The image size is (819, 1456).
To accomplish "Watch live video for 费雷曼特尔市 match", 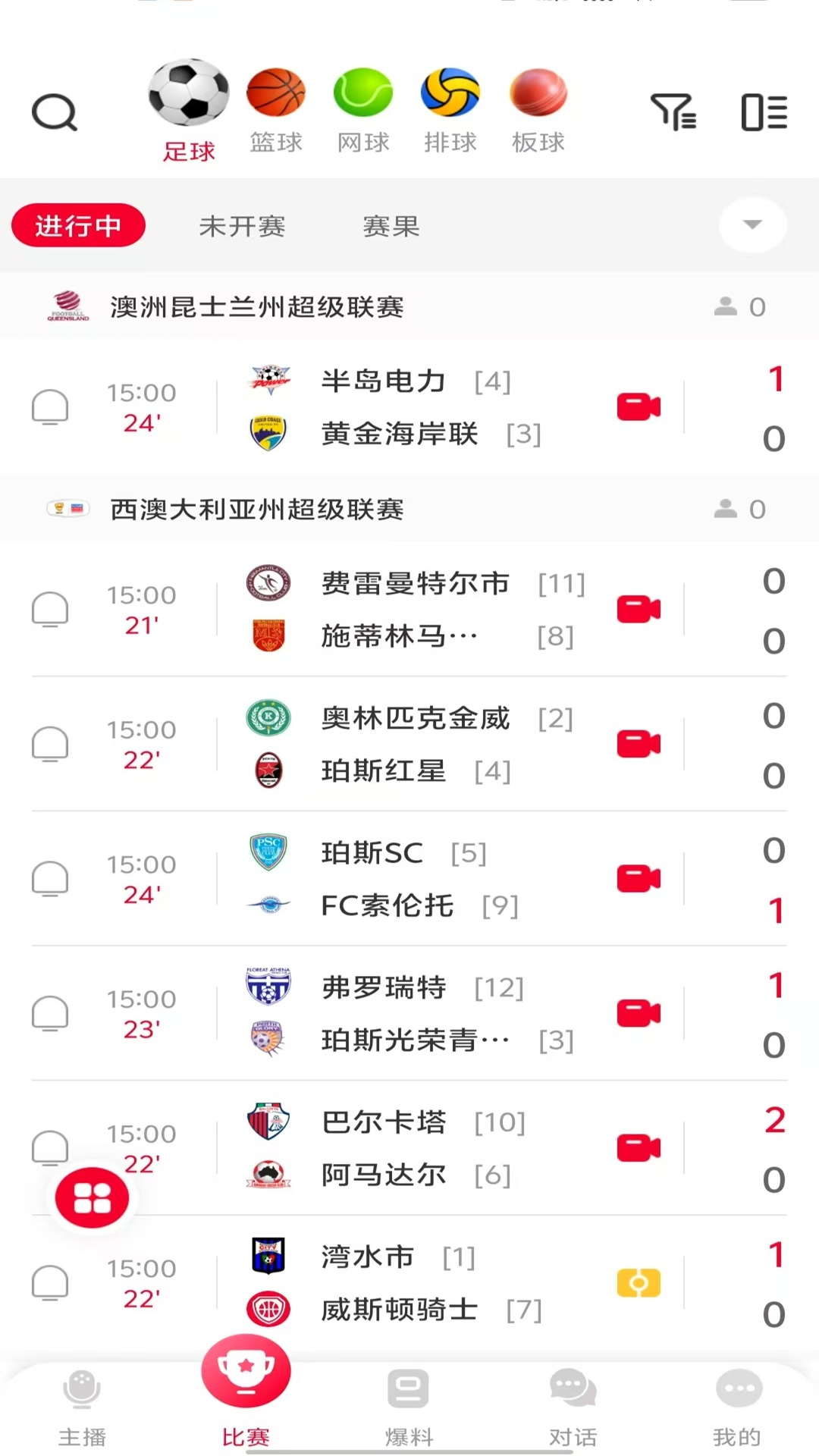I will point(639,609).
